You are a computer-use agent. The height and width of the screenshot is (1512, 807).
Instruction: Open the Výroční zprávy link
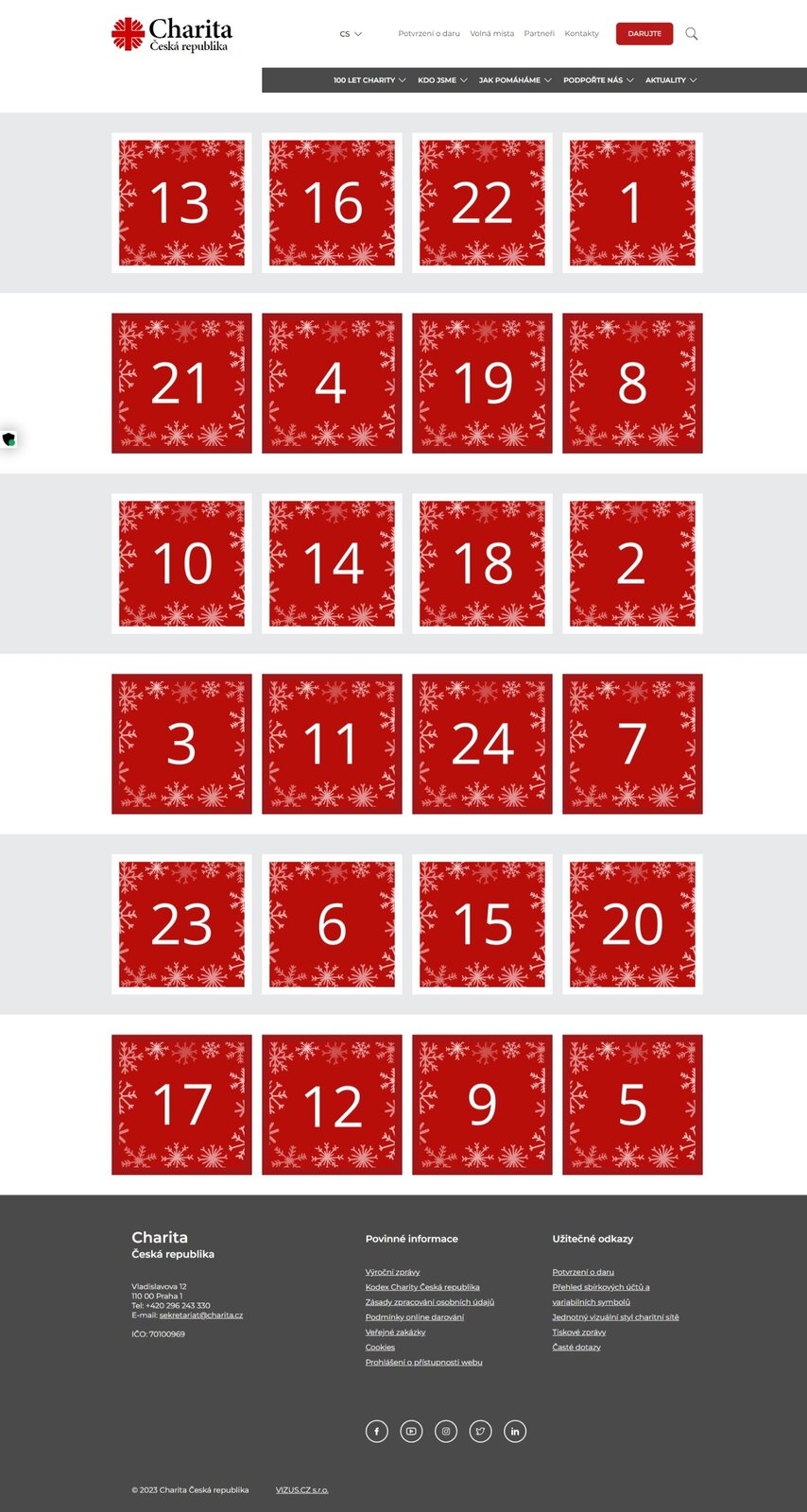click(x=392, y=1272)
